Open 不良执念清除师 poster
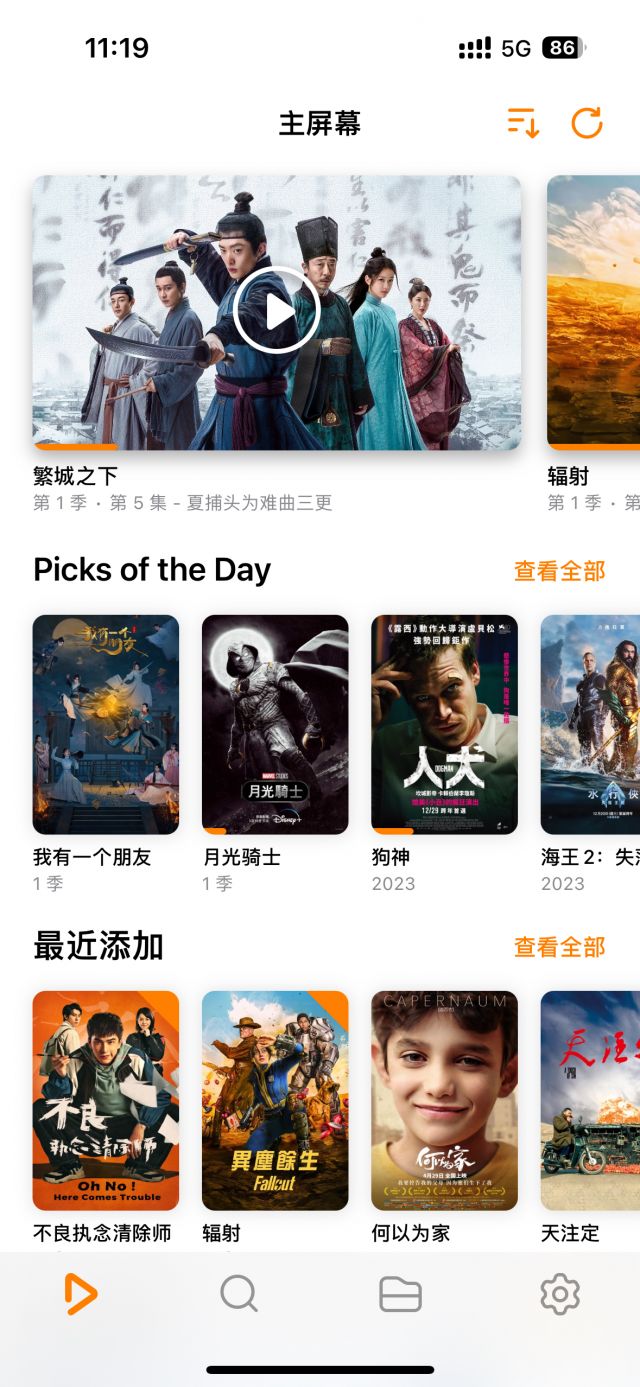Image resolution: width=640 pixels, height=1387 pixels. (106, 1100)
